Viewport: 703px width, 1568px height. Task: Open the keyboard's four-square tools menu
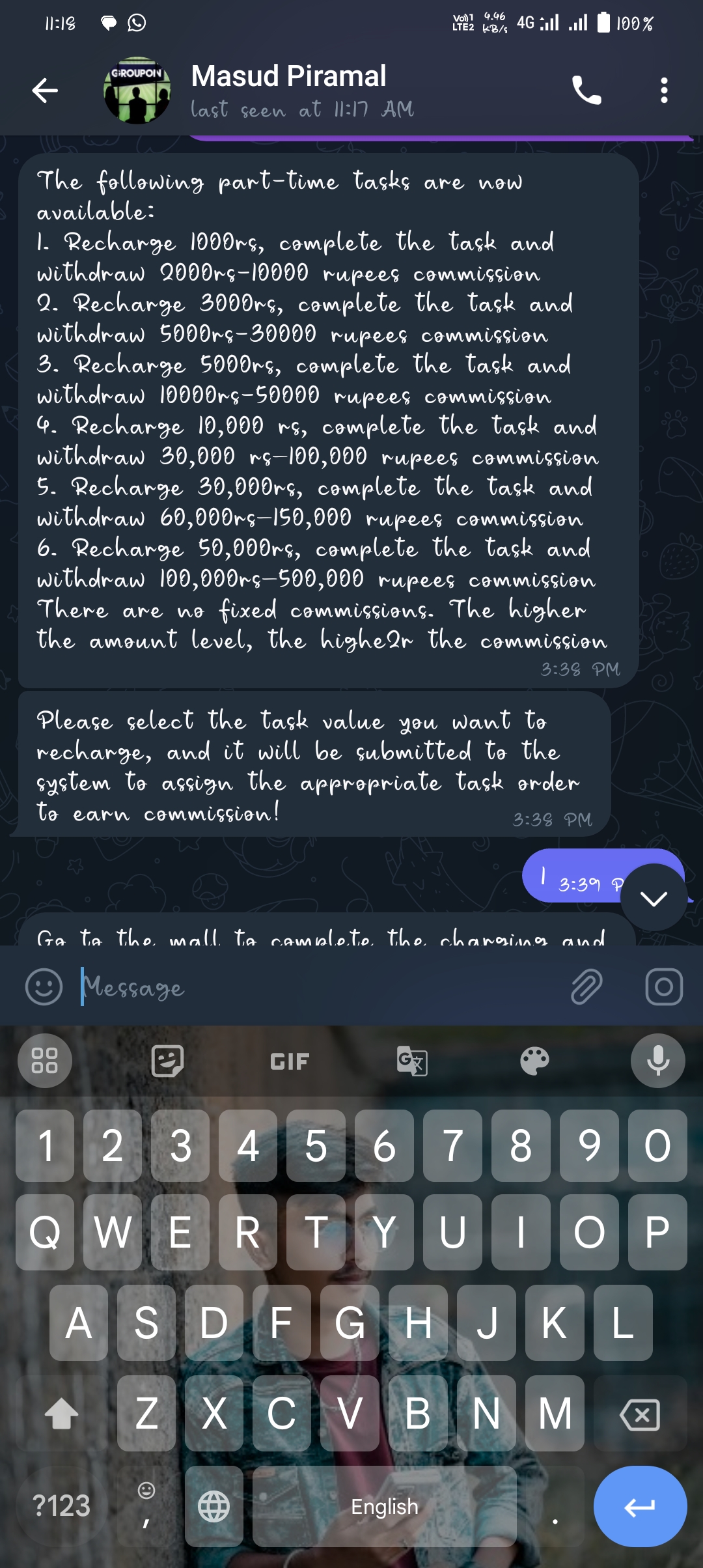44,1061
